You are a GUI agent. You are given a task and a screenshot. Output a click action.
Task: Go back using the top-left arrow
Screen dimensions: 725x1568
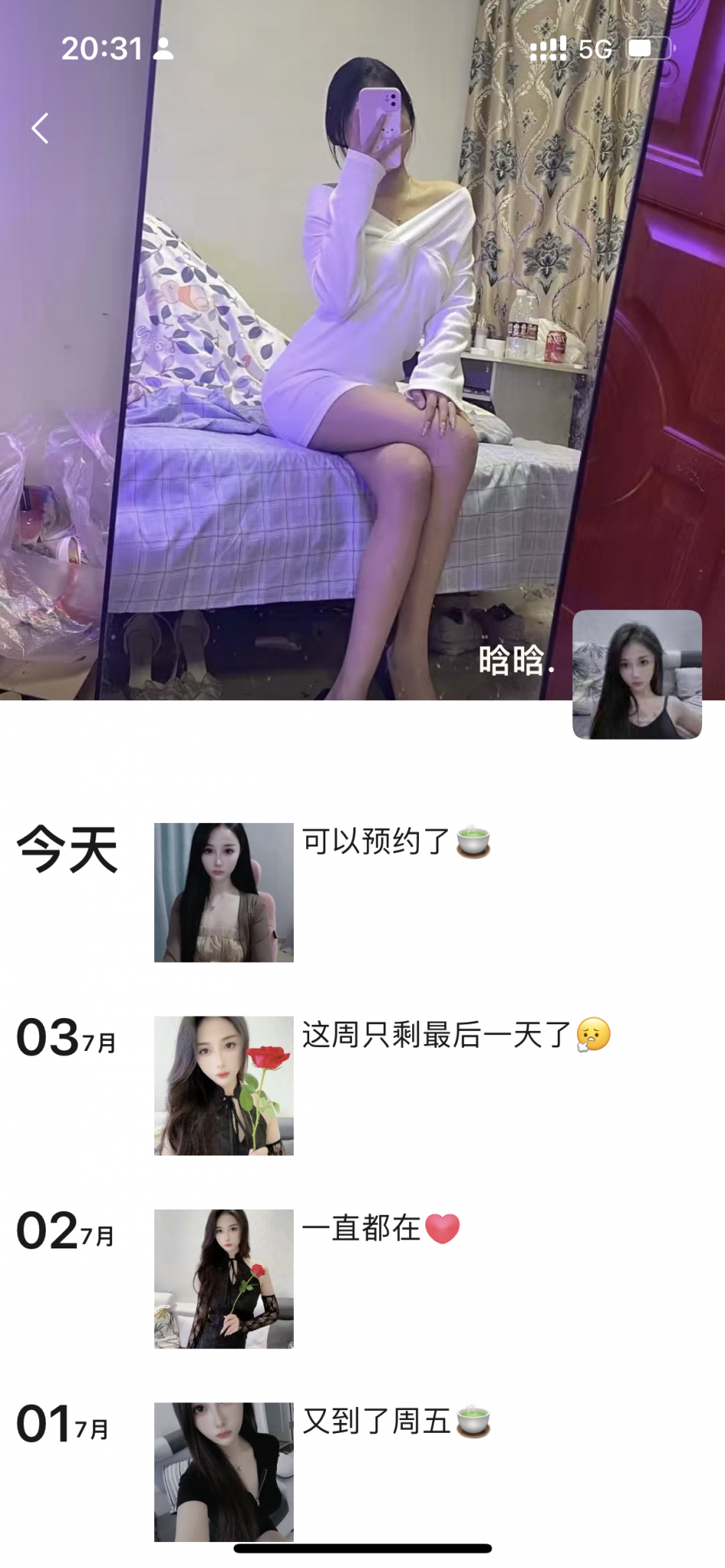[x=40, y=128]
